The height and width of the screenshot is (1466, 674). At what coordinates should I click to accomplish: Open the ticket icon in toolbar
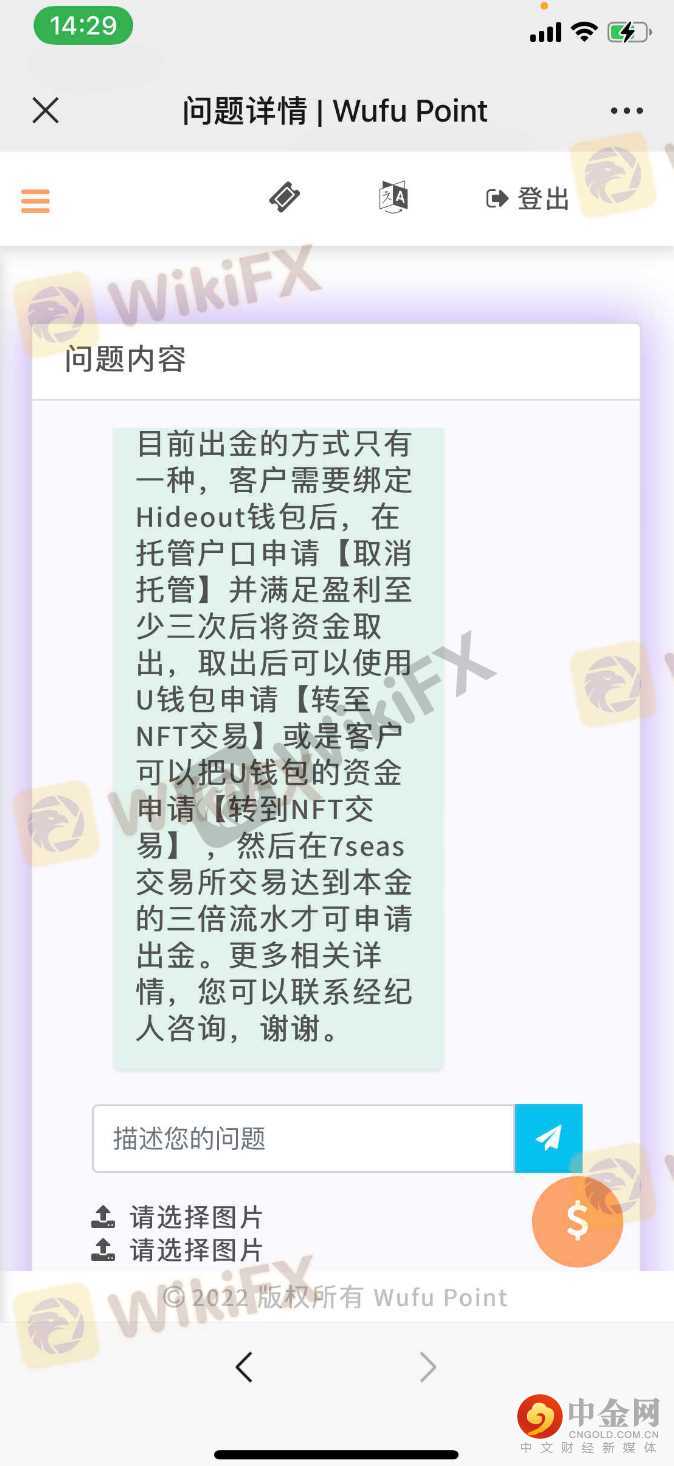point(285,198)
